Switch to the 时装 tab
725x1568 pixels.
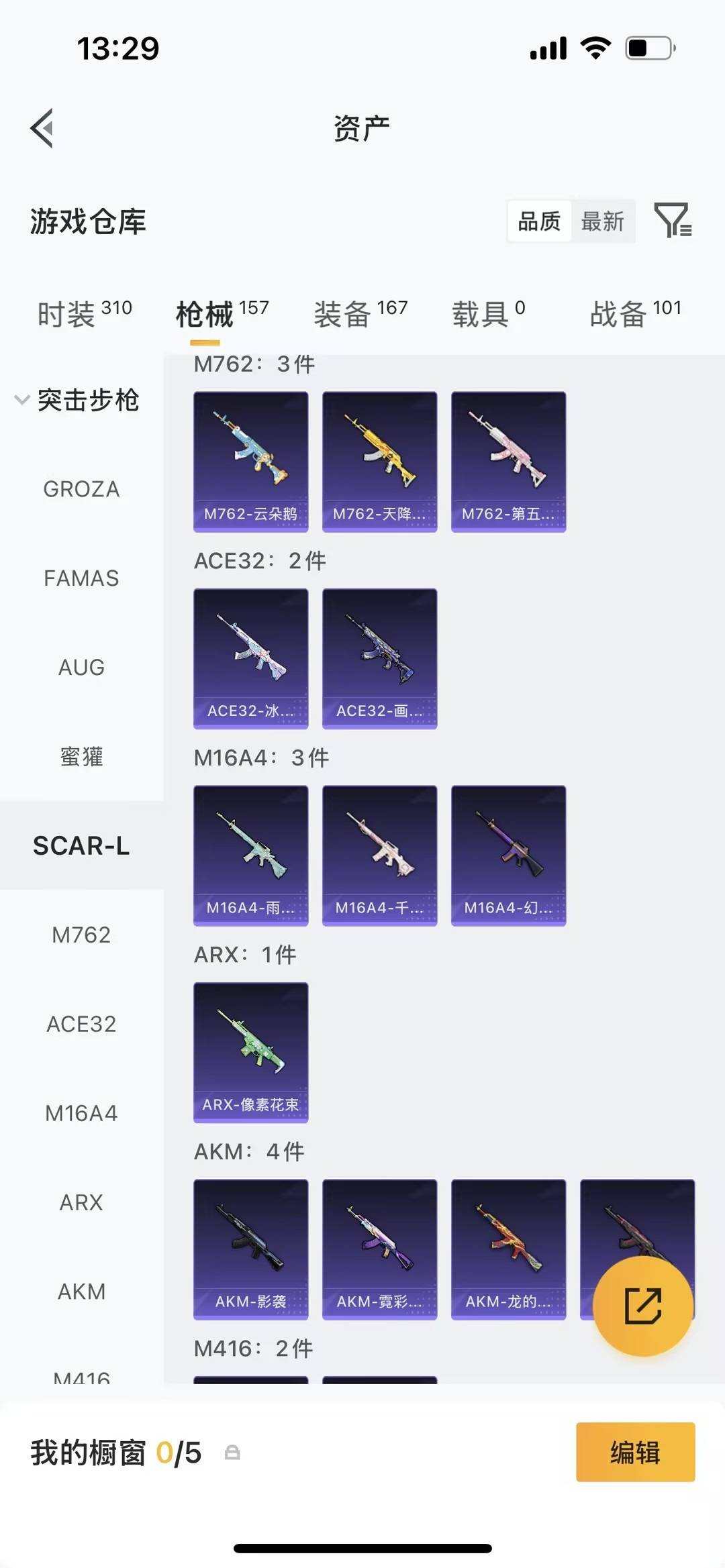point(84,313)
